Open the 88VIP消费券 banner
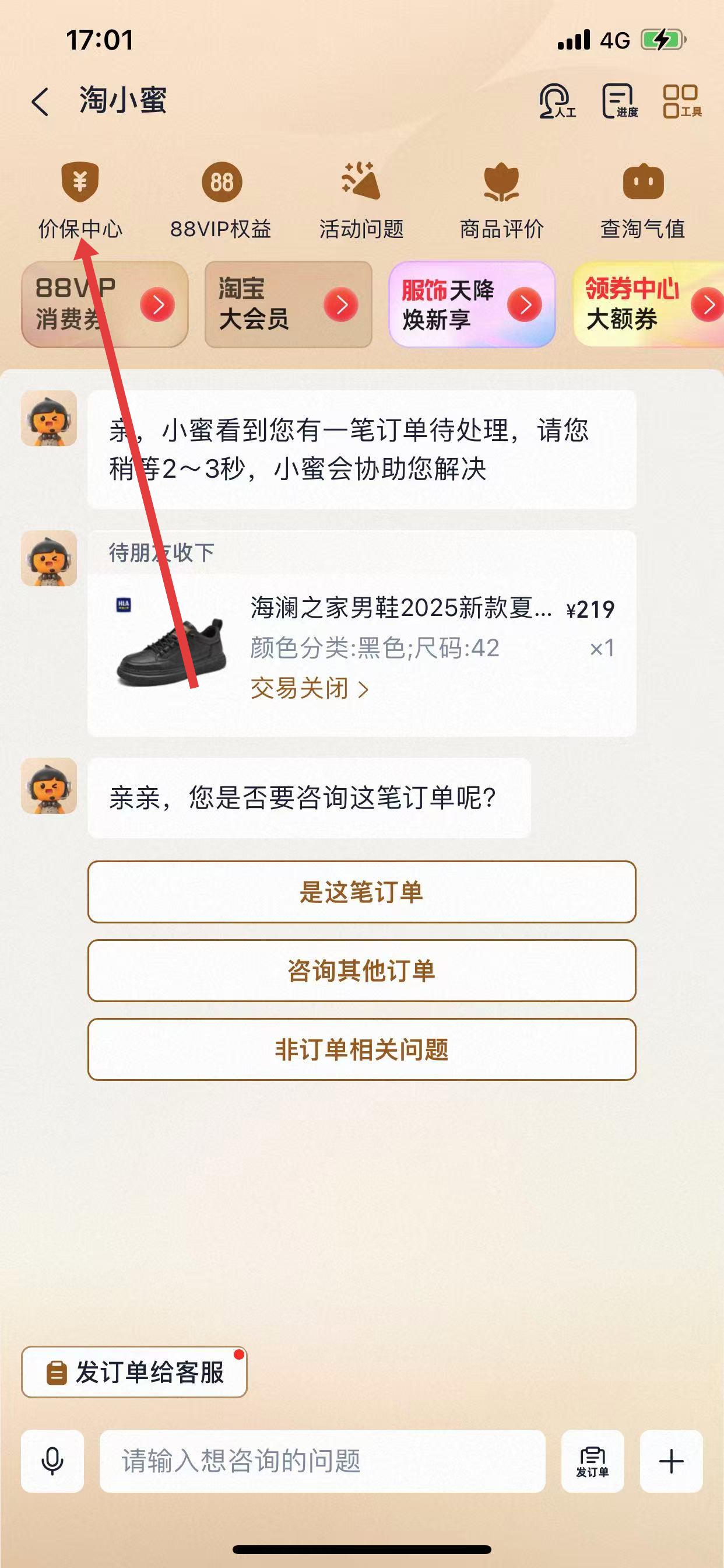The width and height of the screenshot is (724, 1568). [105, 304]
